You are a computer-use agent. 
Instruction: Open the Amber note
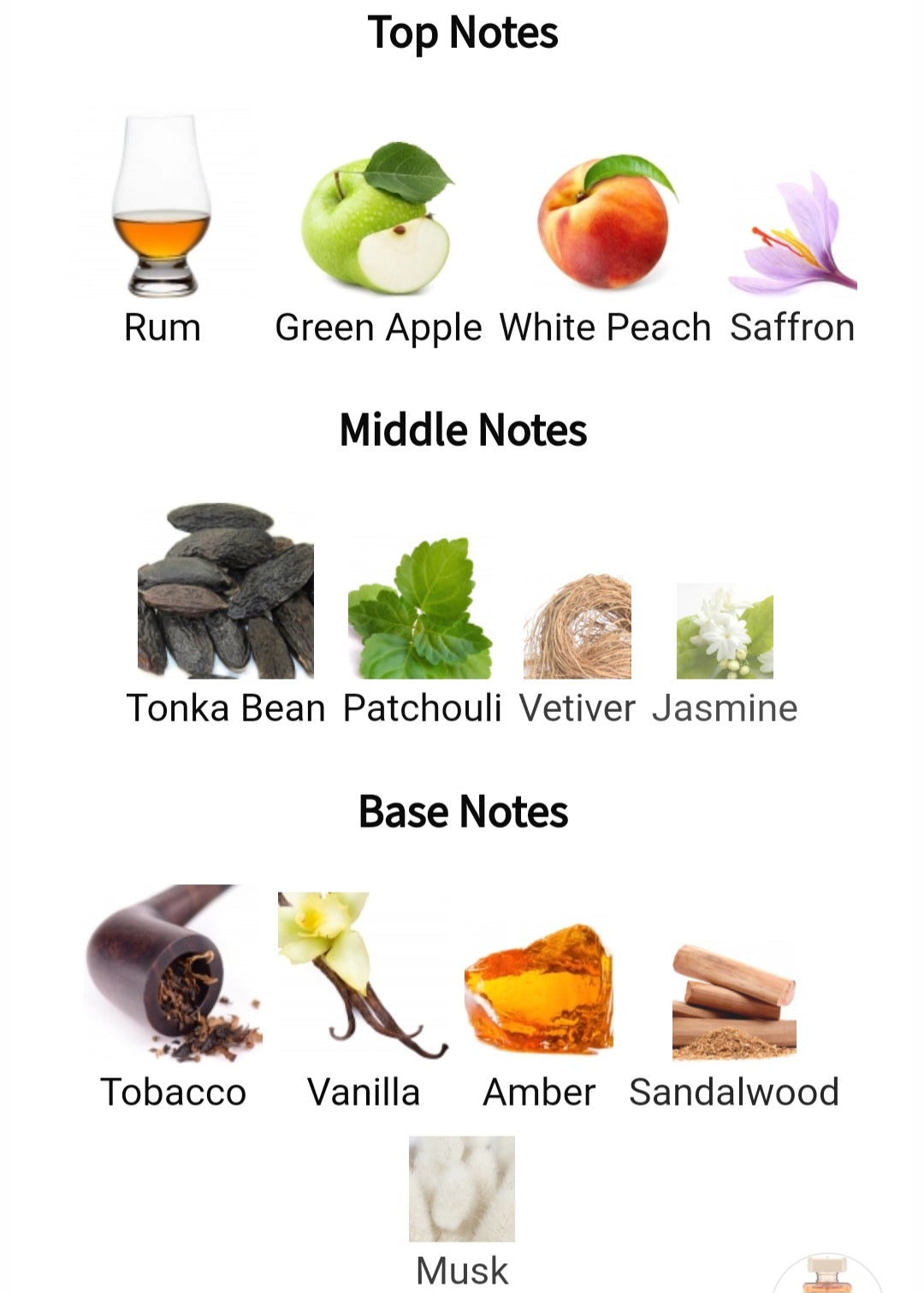539,989
